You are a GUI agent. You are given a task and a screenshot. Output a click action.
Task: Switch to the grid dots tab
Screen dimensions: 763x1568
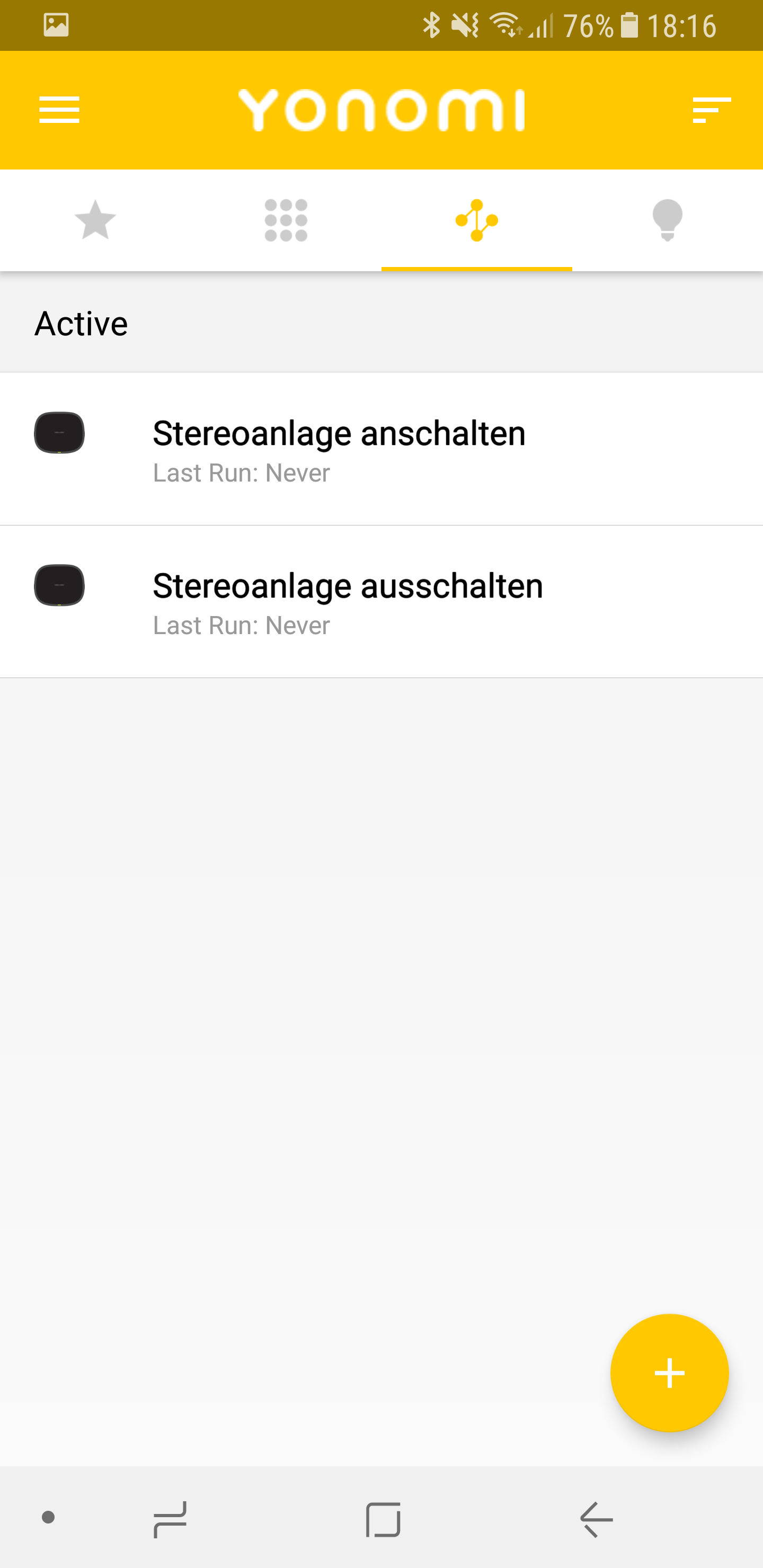click(x=286, y=220)
